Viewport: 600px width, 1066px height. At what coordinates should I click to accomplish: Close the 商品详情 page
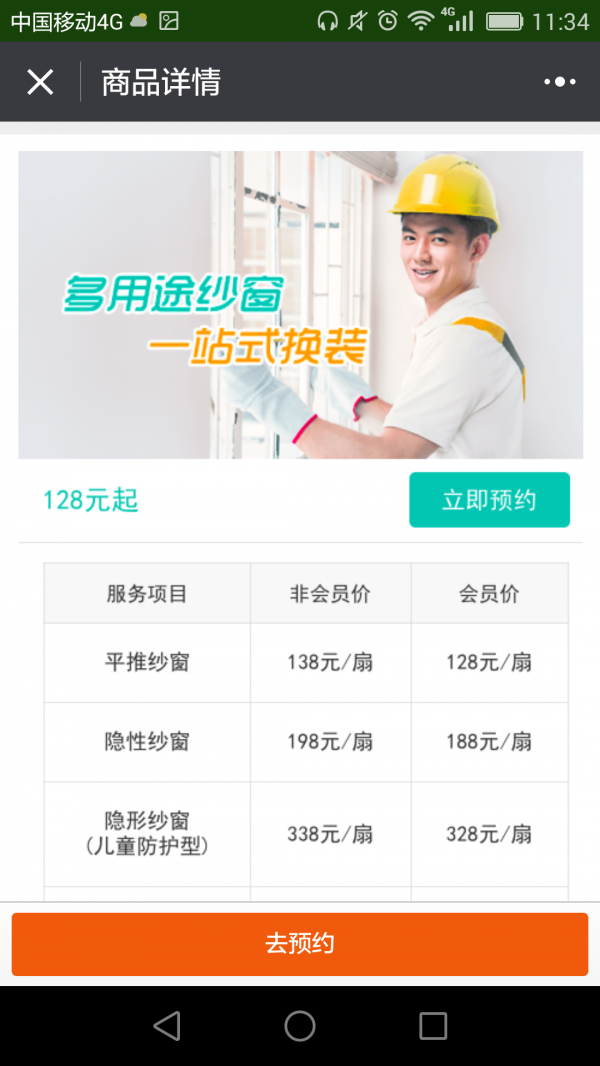click(40, 82)
